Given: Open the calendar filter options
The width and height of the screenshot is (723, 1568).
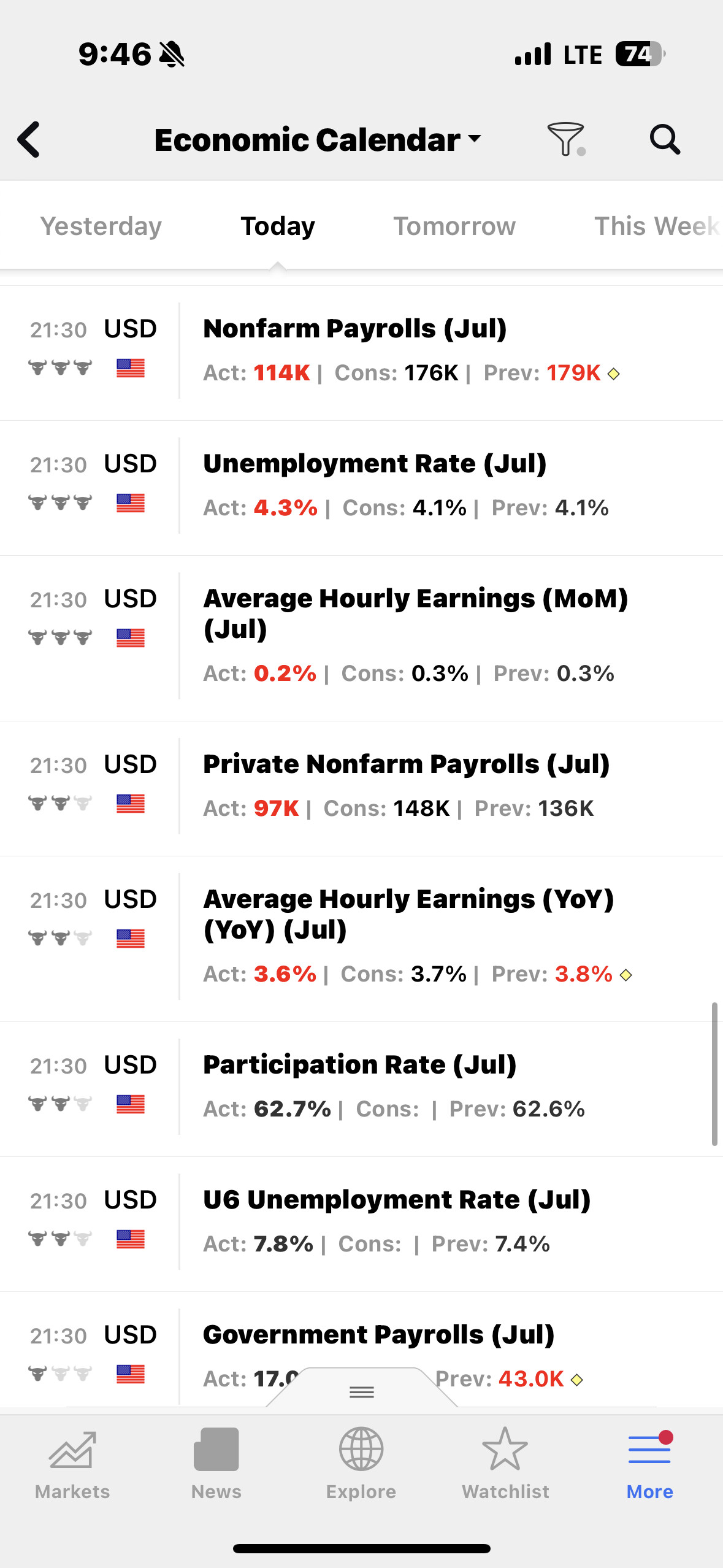Looking at the screenshot, I should 565,139.
